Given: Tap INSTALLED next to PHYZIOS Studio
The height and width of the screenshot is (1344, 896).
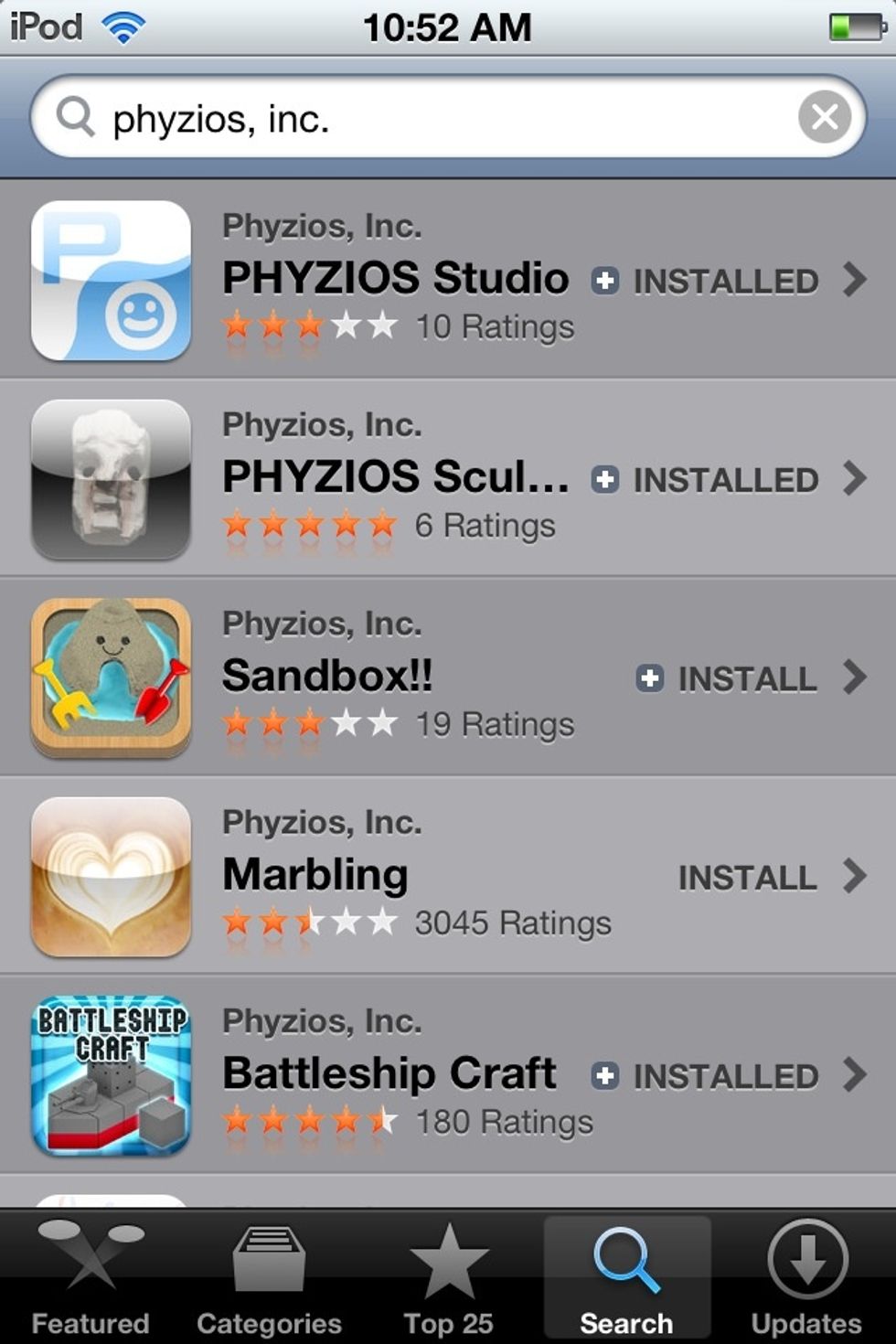Looking at the screenshot, I should pyautogui.click(x=726, y=281).
